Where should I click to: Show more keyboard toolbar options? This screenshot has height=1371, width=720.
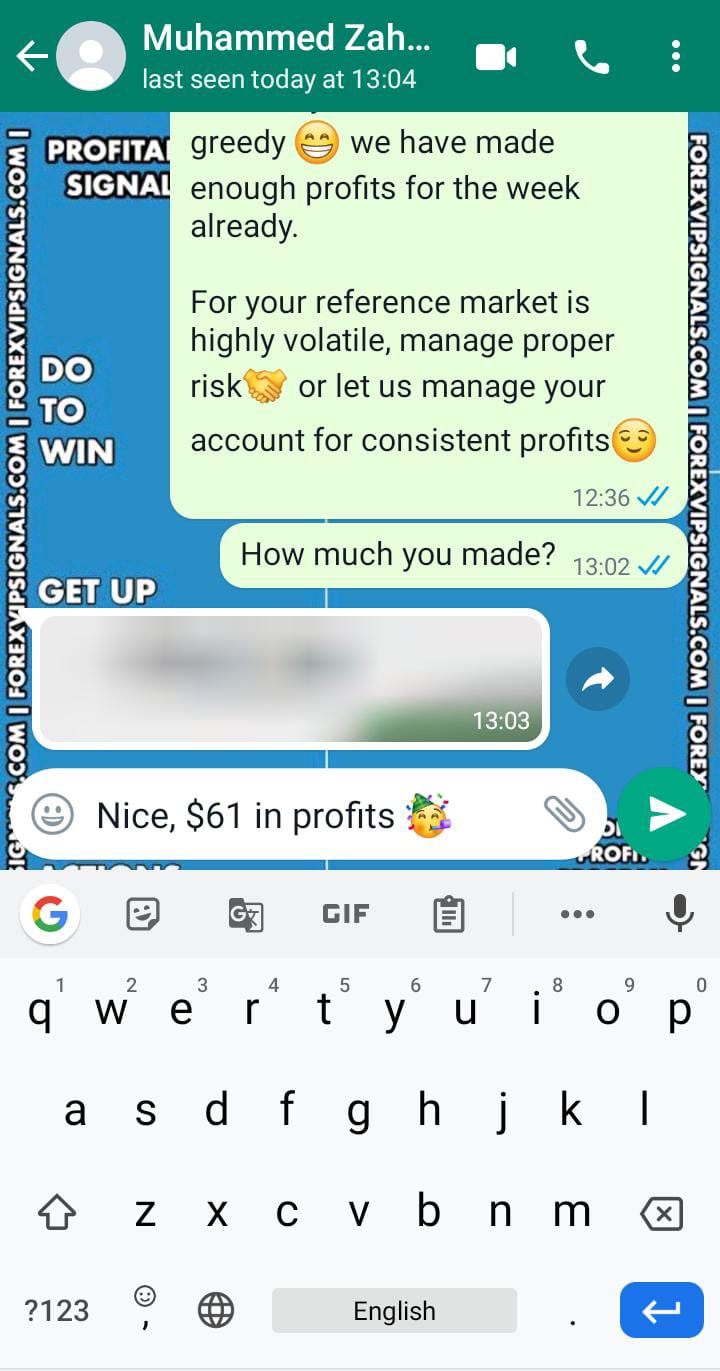point(577,913)
